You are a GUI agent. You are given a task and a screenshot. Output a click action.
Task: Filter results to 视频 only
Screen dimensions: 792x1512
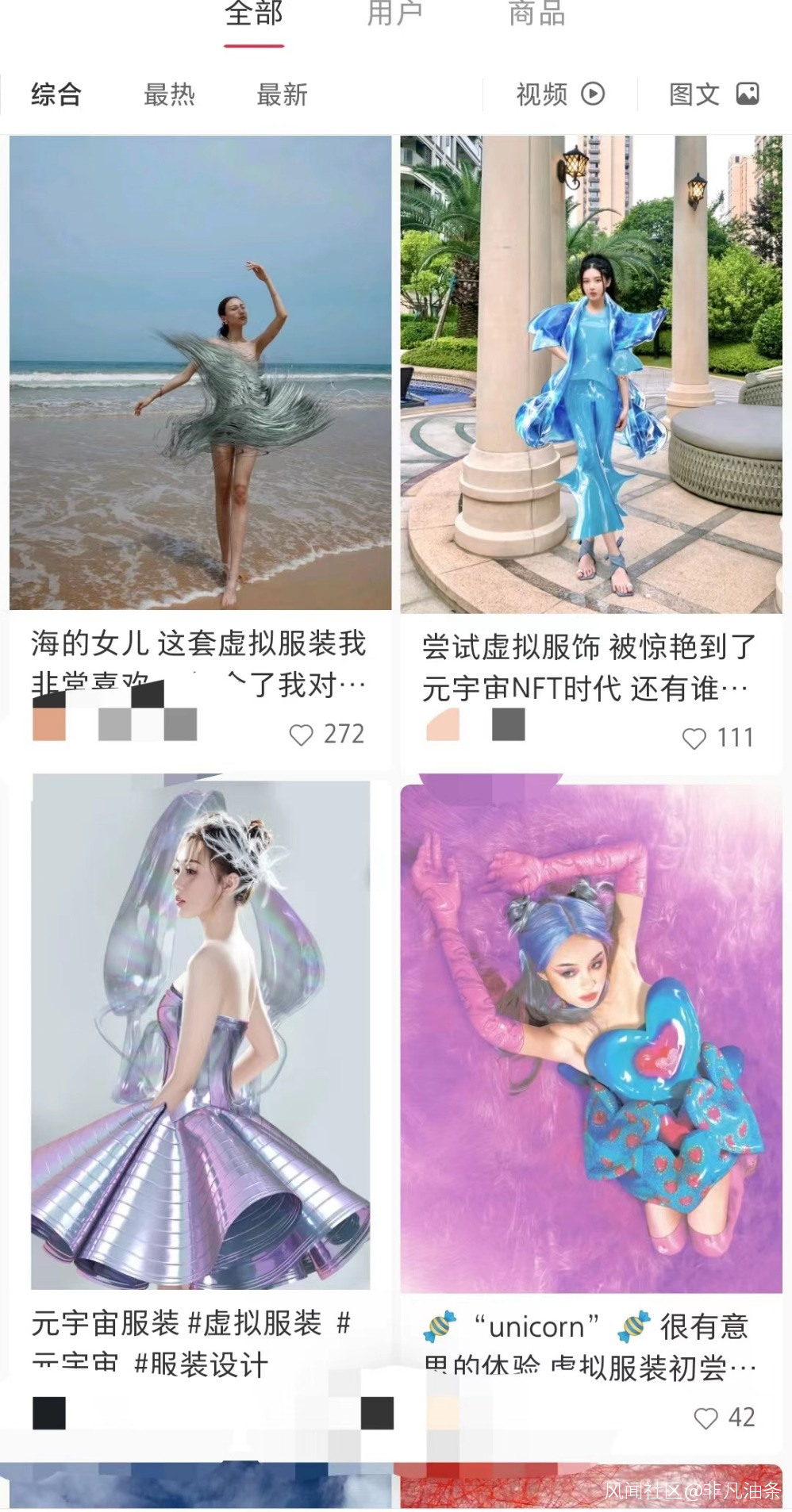click(x=560, y=94)
